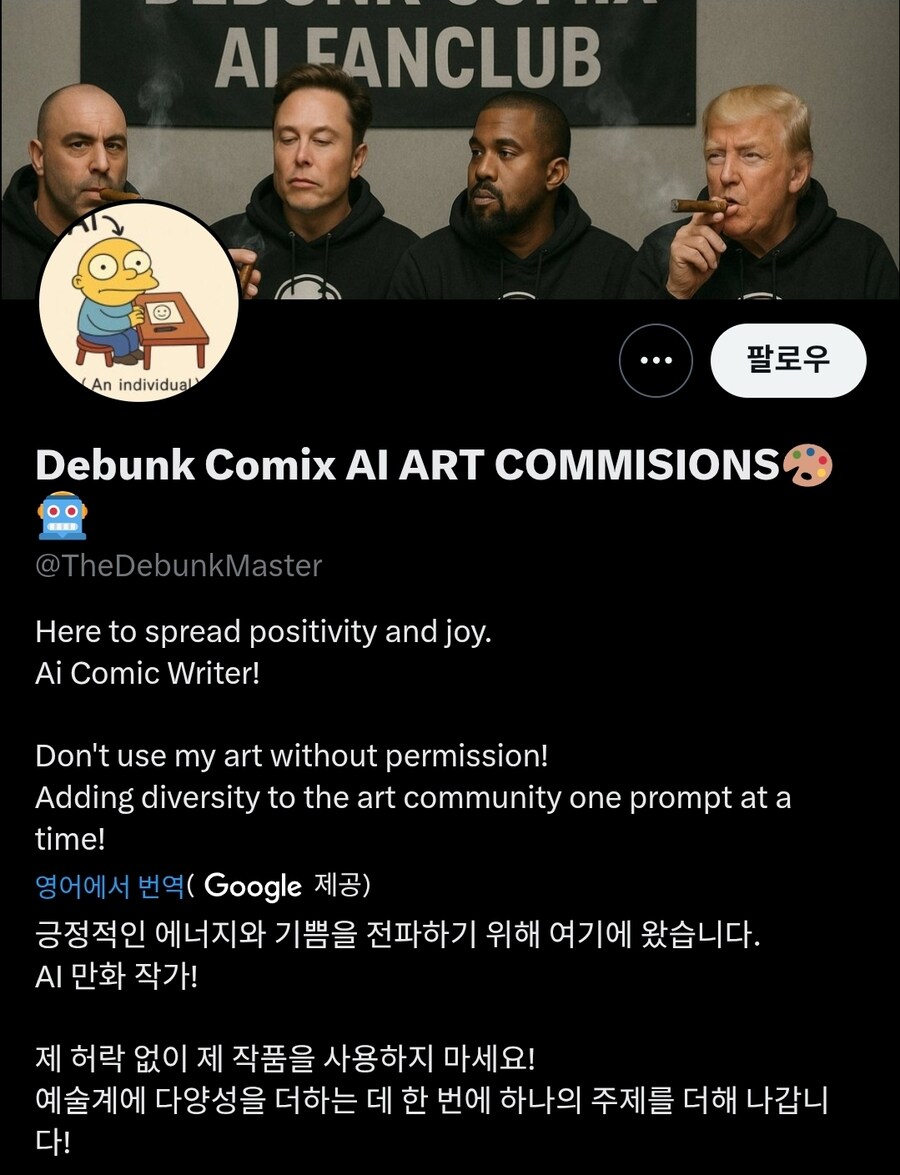Image resolution: width=900 pixels, height=1175 pixels.
Task: Click the @TheDebunkMaster handle
Action: pyautogui.click(x=175, y=566)
